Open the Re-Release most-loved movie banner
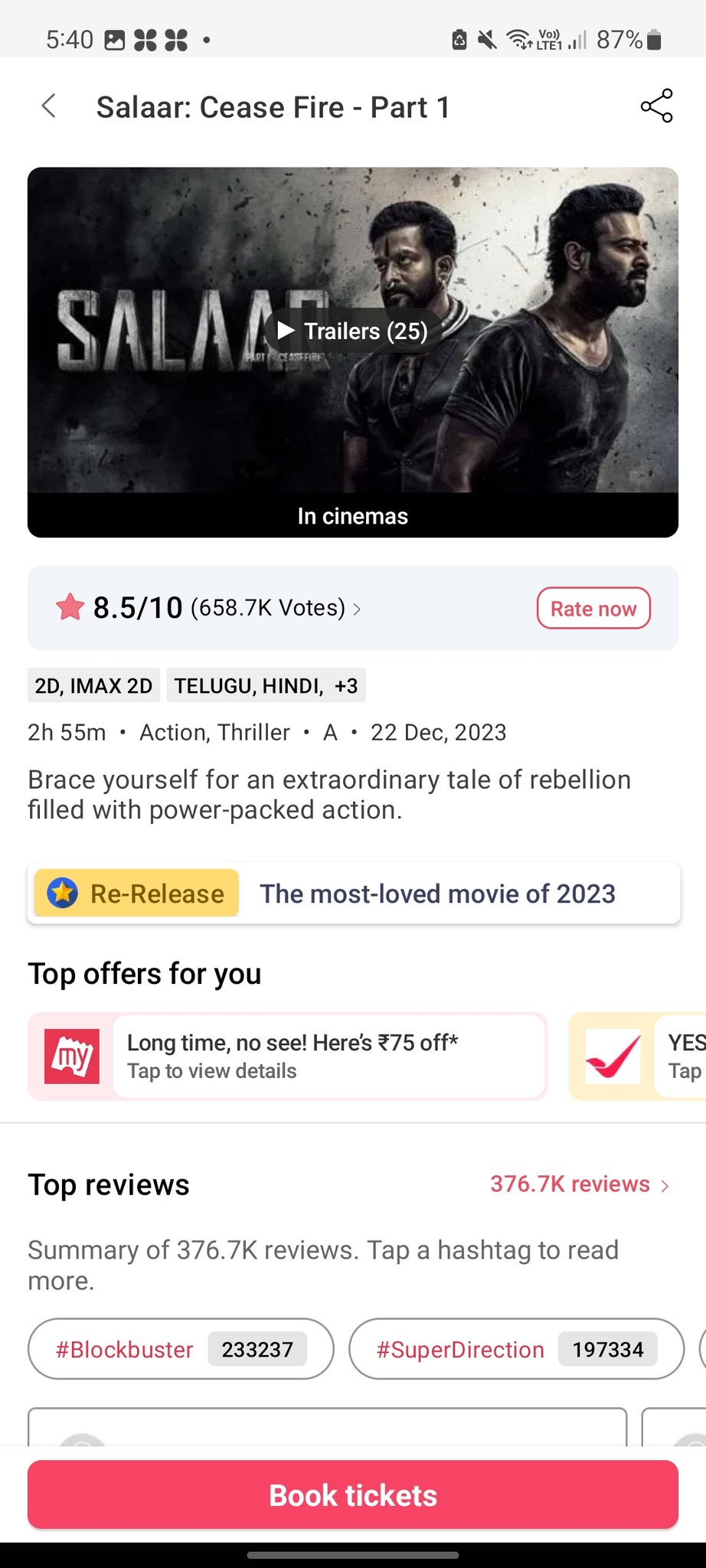Viewport: 706px width, 1568px height. (x=353, y=893)
